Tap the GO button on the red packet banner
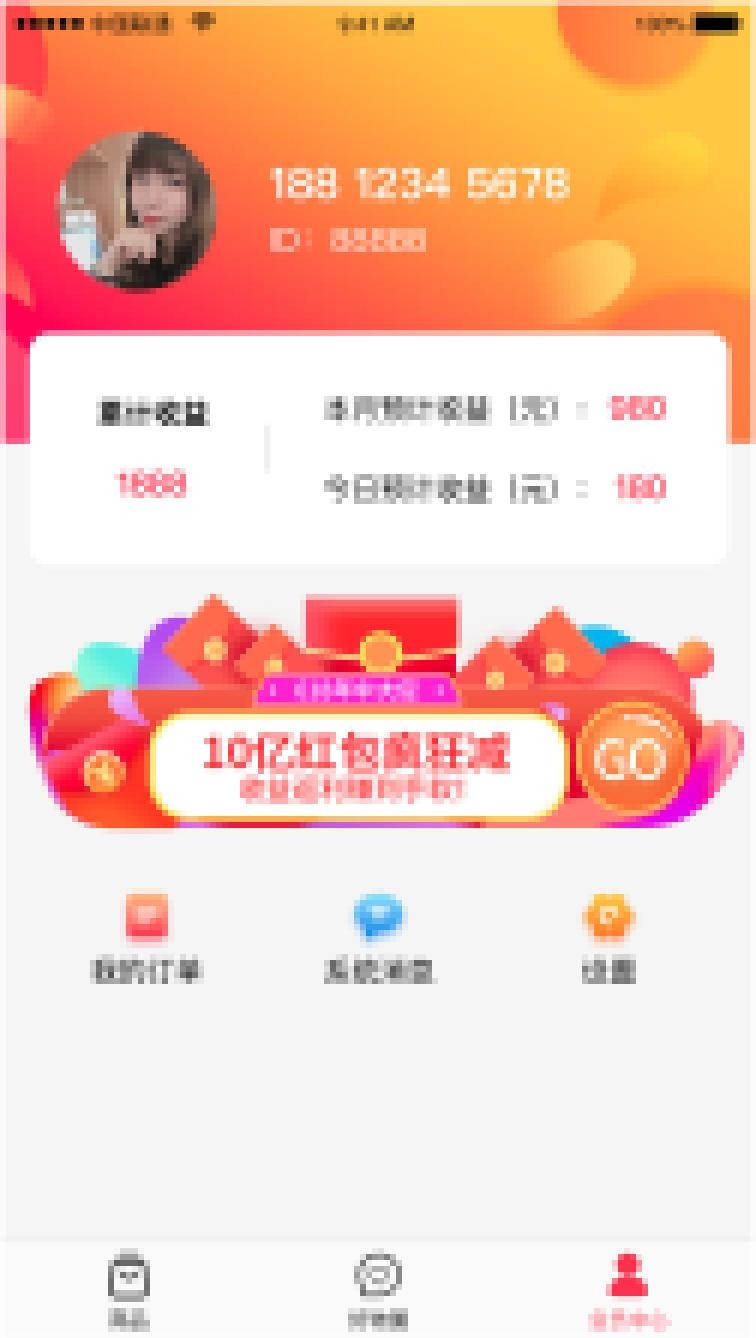This screenshot has height=1338, width=756. (x=629, y=758)
